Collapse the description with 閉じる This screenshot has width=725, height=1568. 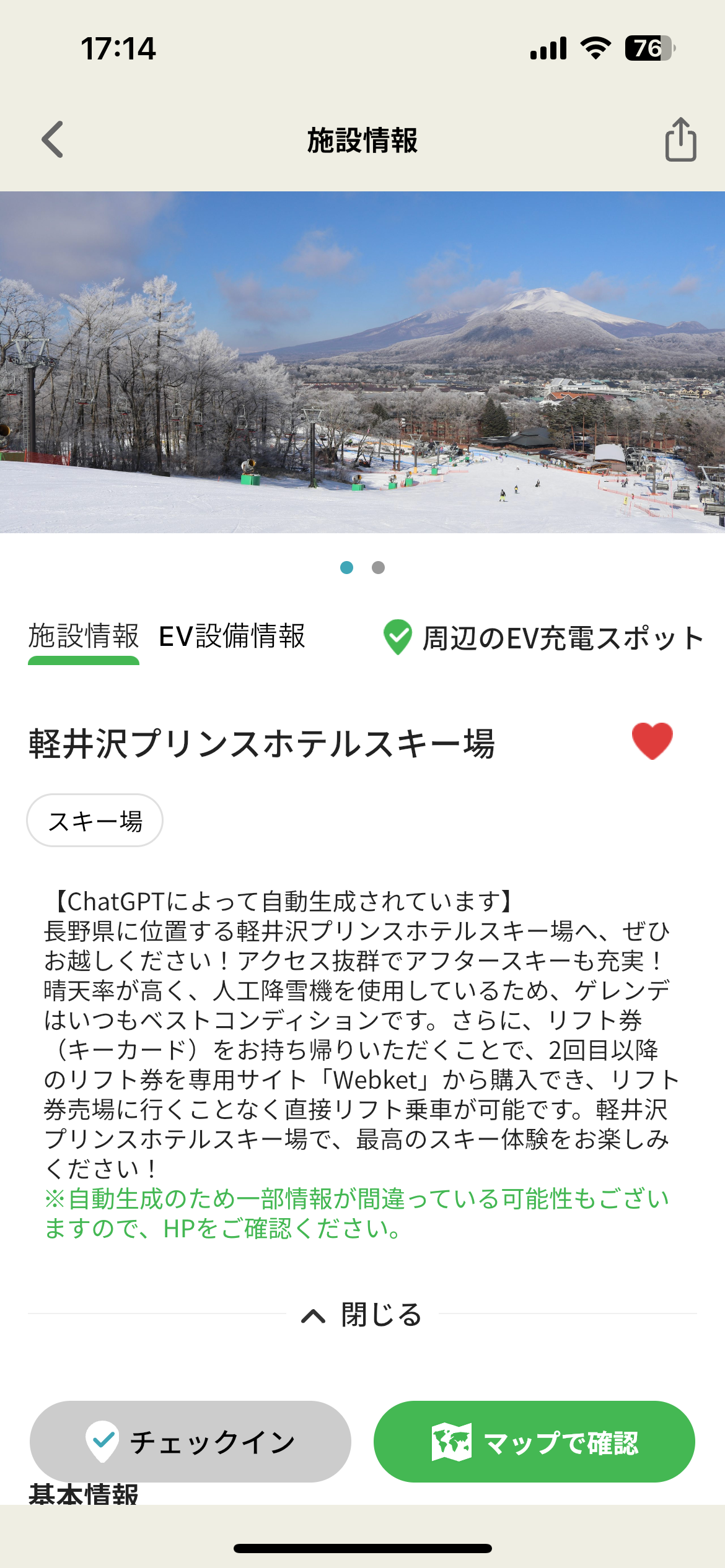tap(362, 1315)
